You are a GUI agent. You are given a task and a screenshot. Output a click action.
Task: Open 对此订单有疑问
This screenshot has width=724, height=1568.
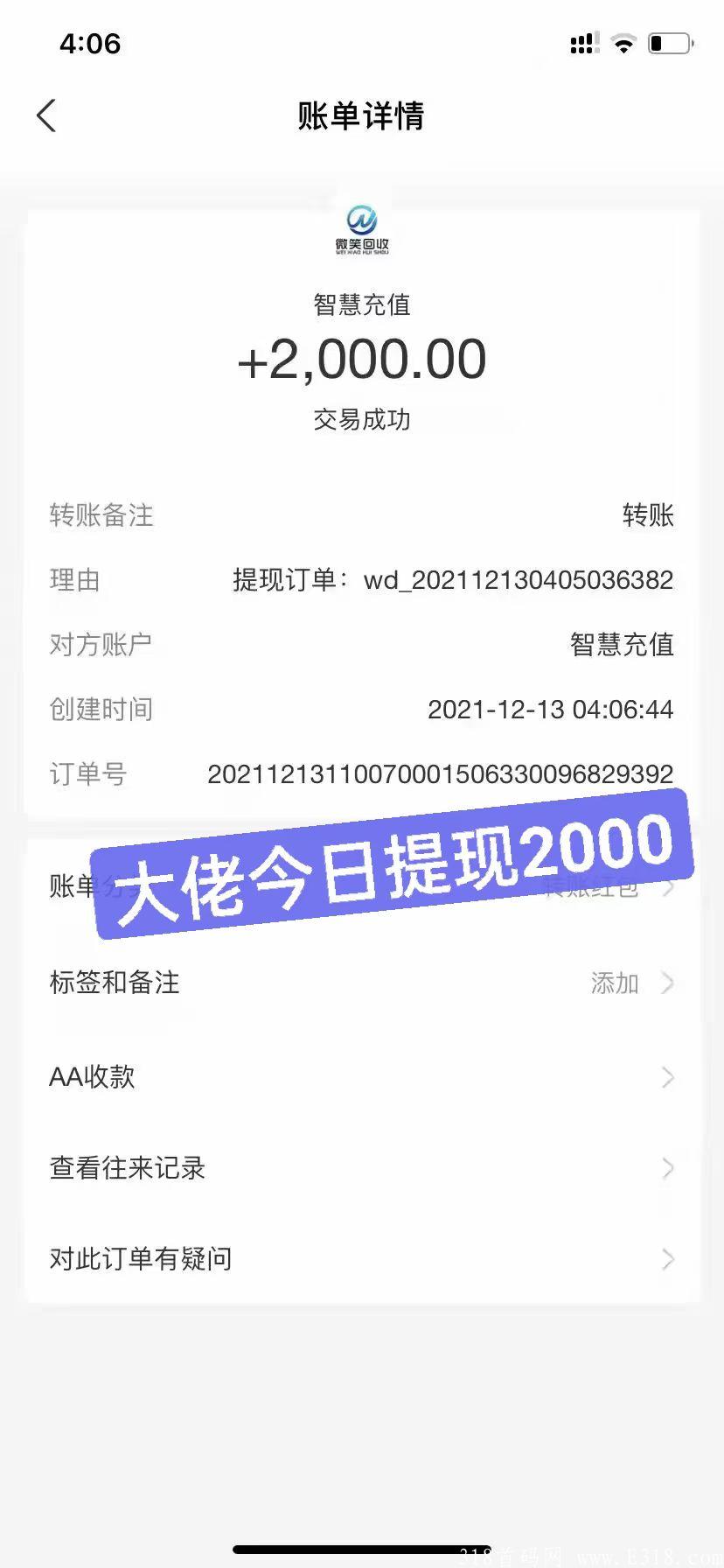[362, 1259]
